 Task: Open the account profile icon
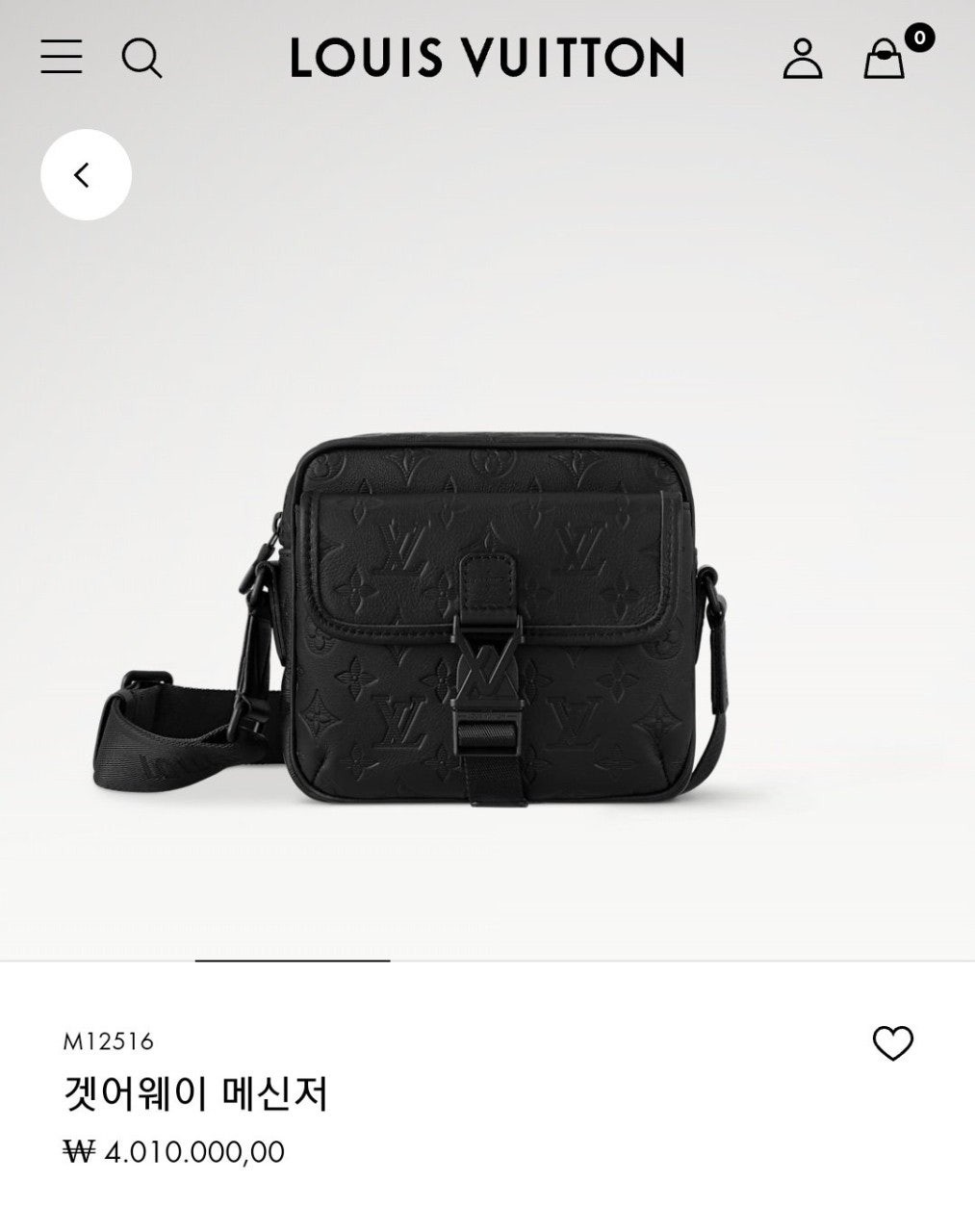tap(802, 58)
